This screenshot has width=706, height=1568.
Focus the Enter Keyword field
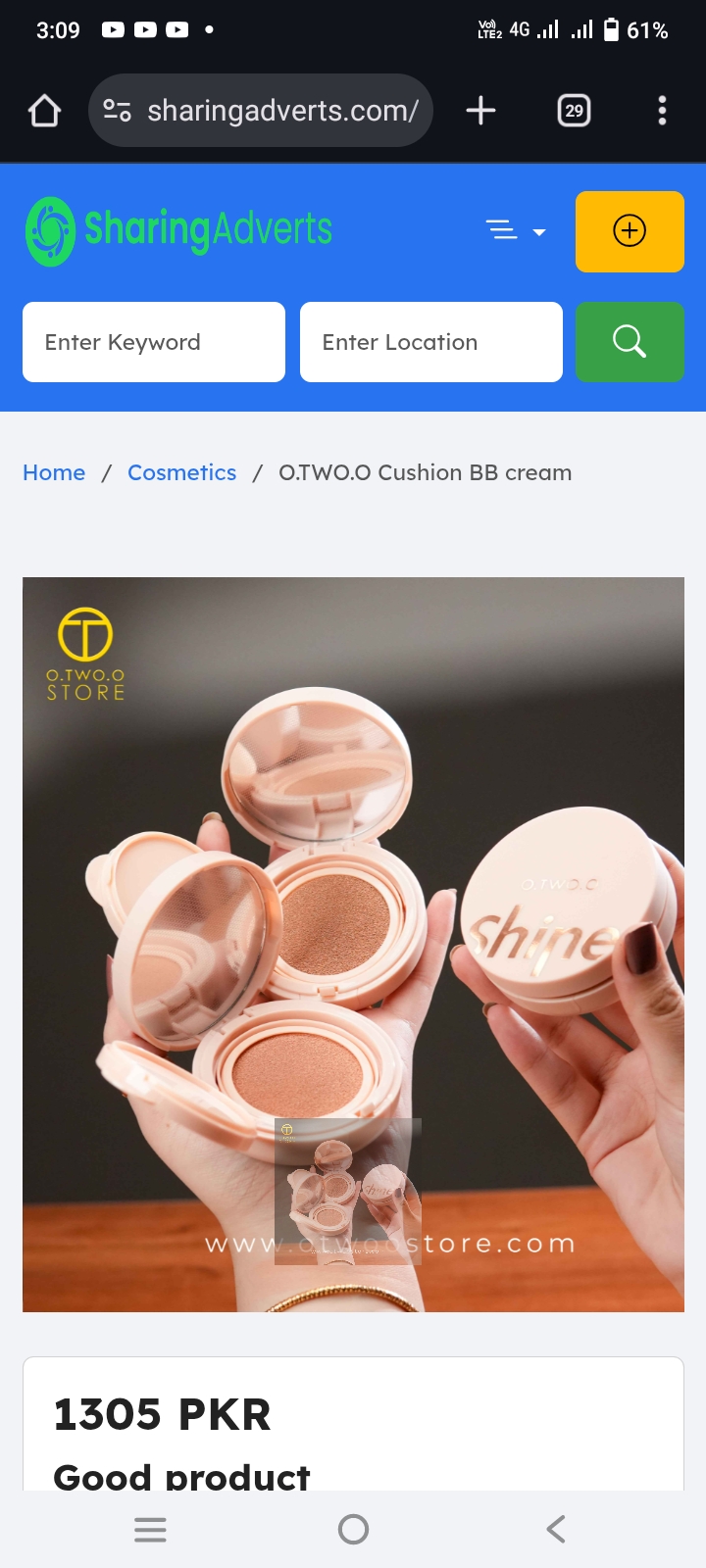(x=154, y=342)
